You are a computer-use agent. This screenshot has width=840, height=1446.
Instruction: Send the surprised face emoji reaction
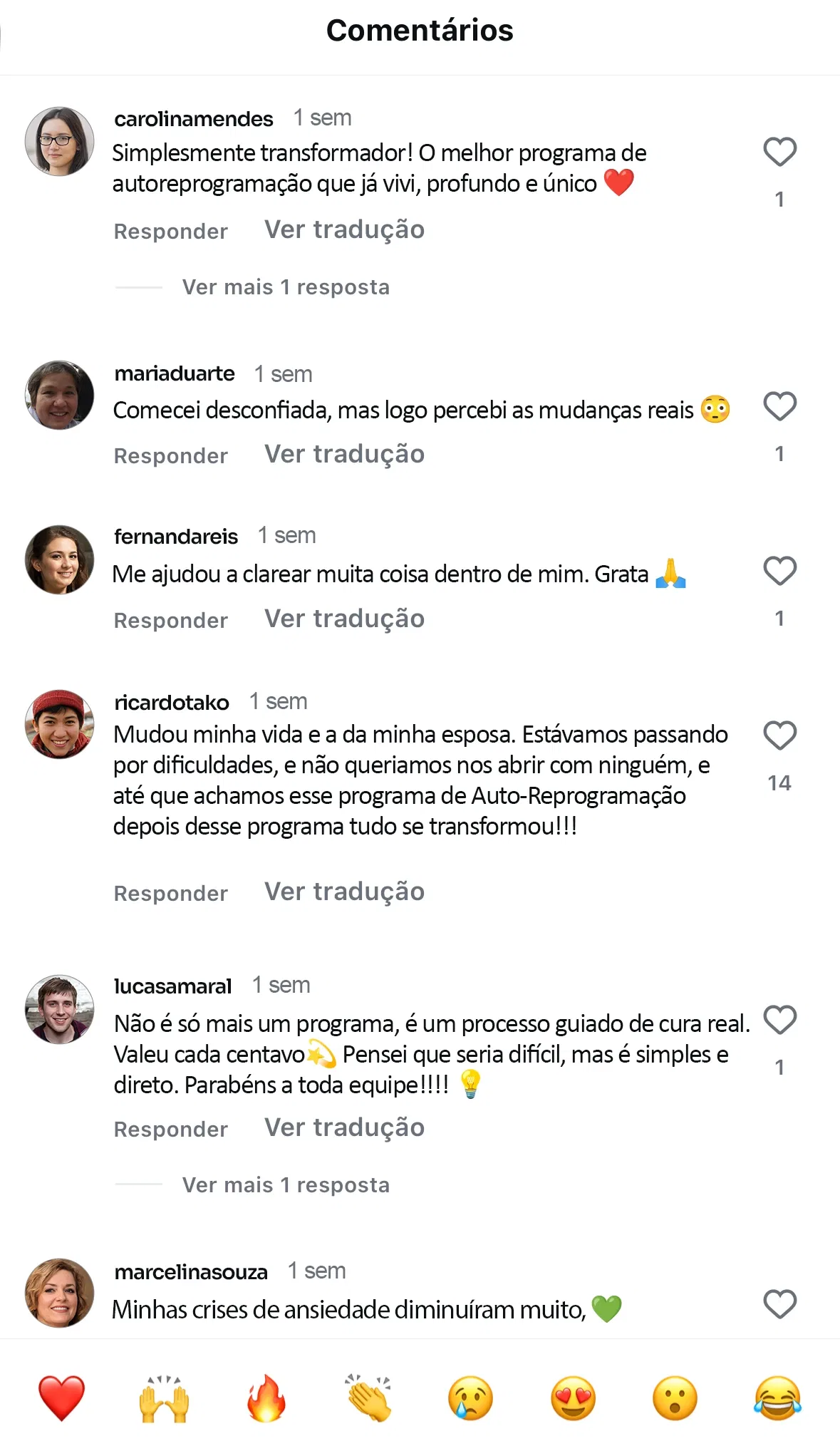(675, 1398)
